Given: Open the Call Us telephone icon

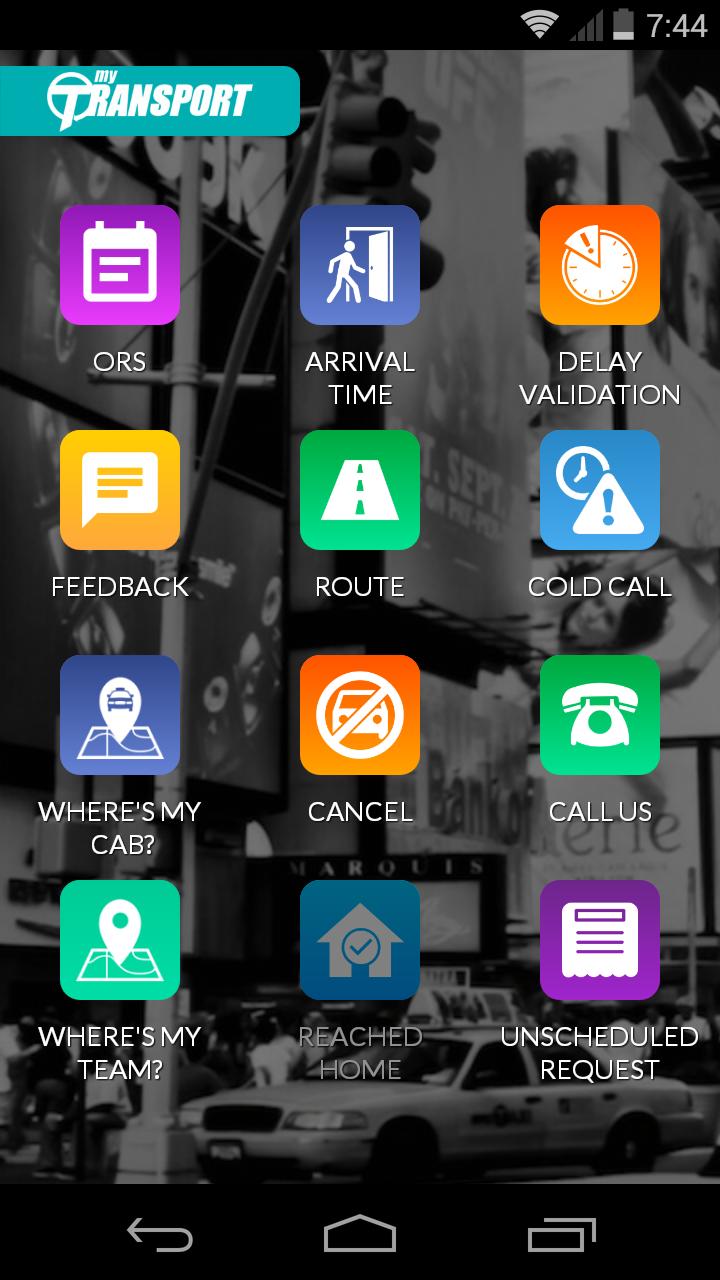Looking at the screenshot, I should tap(600, 715).
